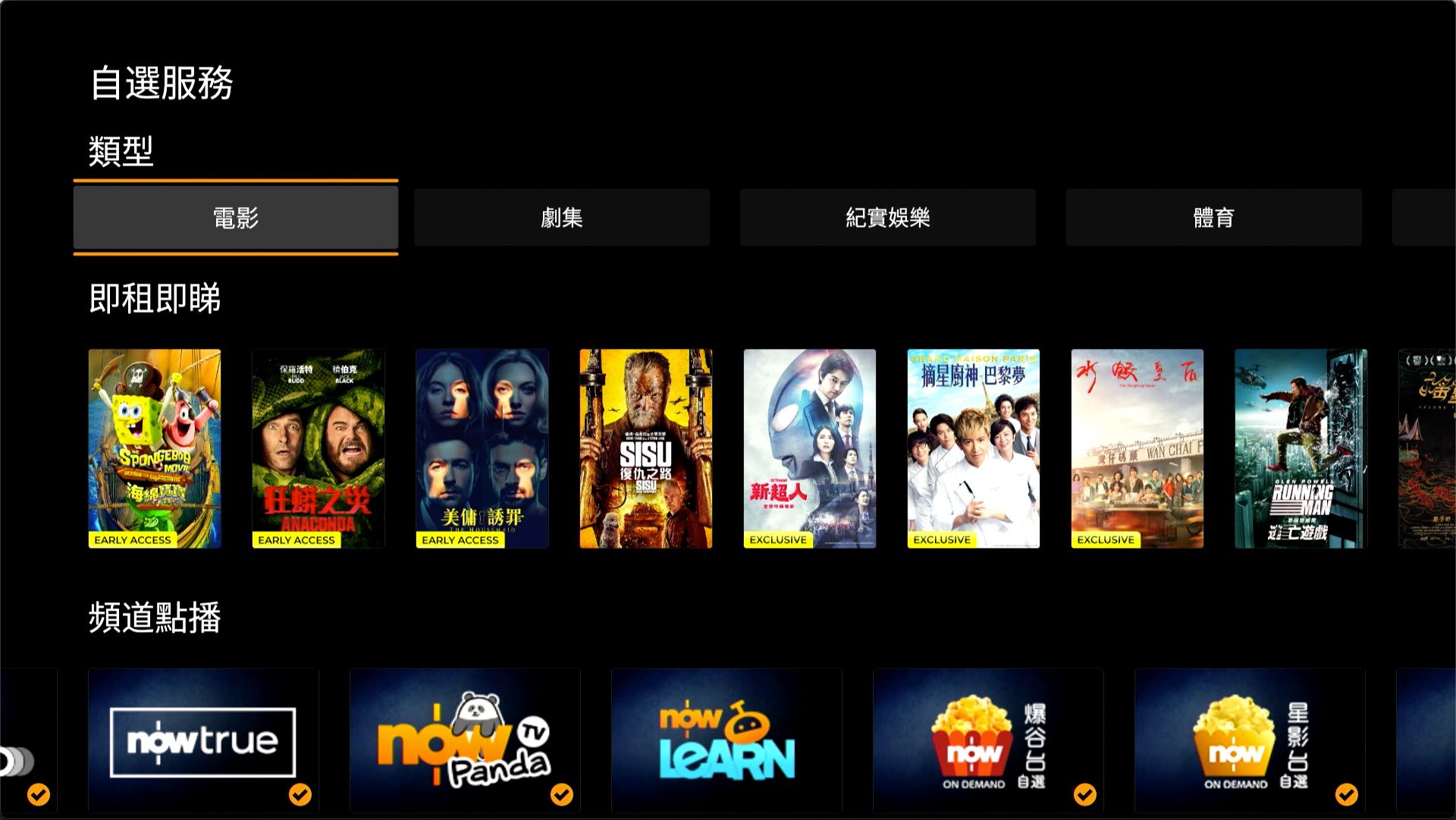Open the nowtrue channel
1456x820 pixels.
(x=203, y=741)
